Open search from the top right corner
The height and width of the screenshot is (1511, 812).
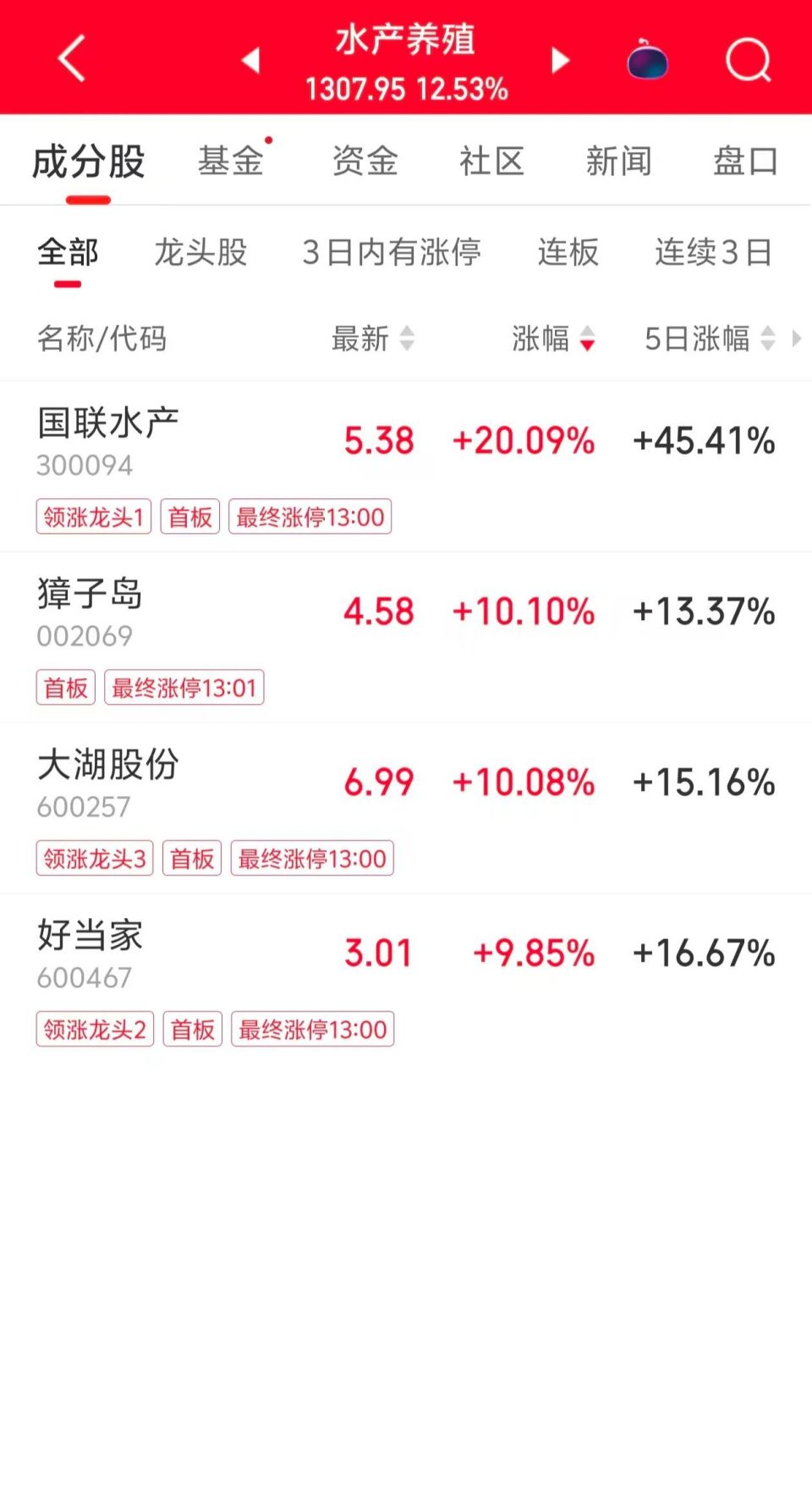click(748, 58)
